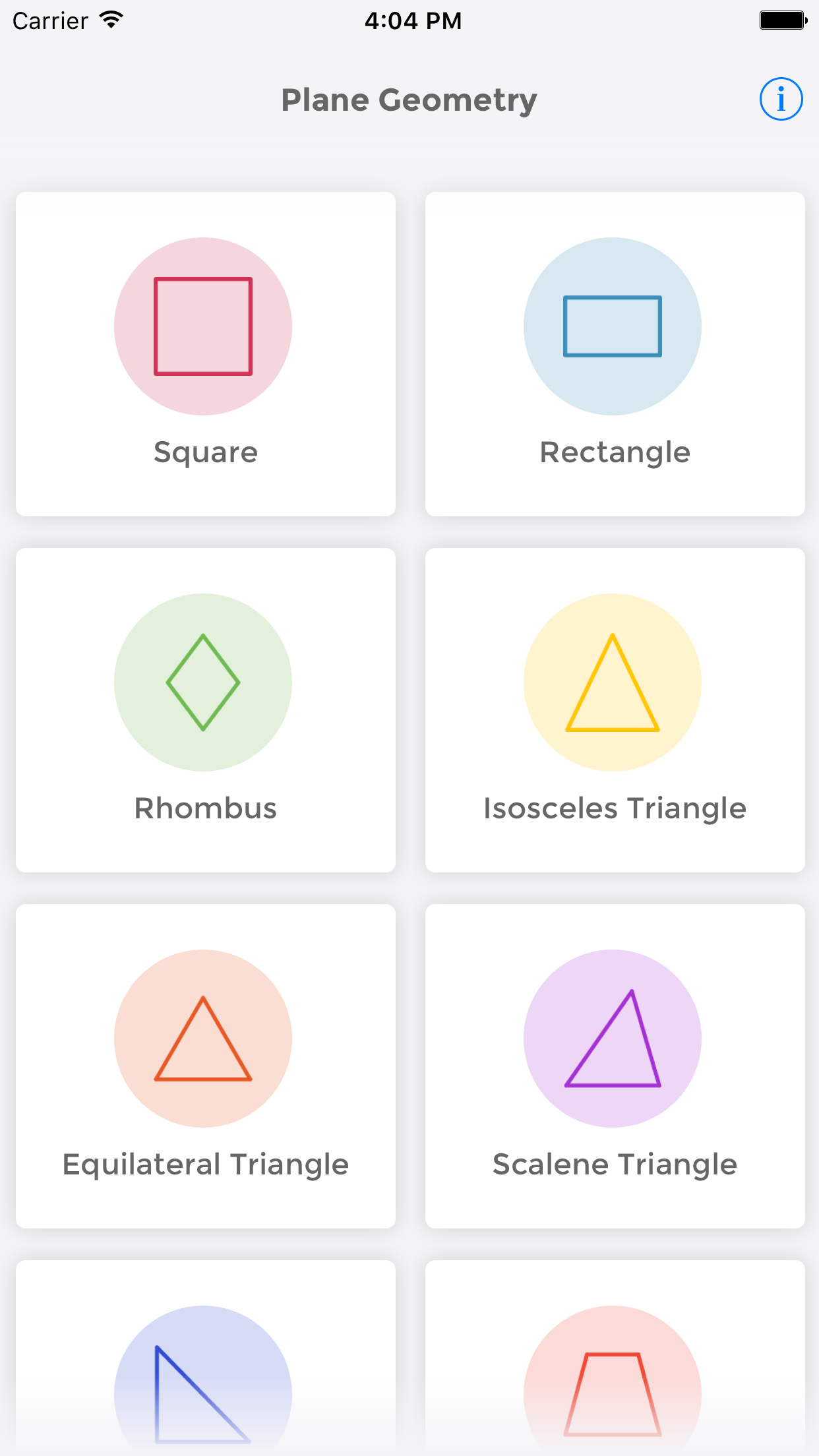Open the info button in the top corner
Image resolution: width=819 pixels, height=1456 pixels.
coord(781,99)
